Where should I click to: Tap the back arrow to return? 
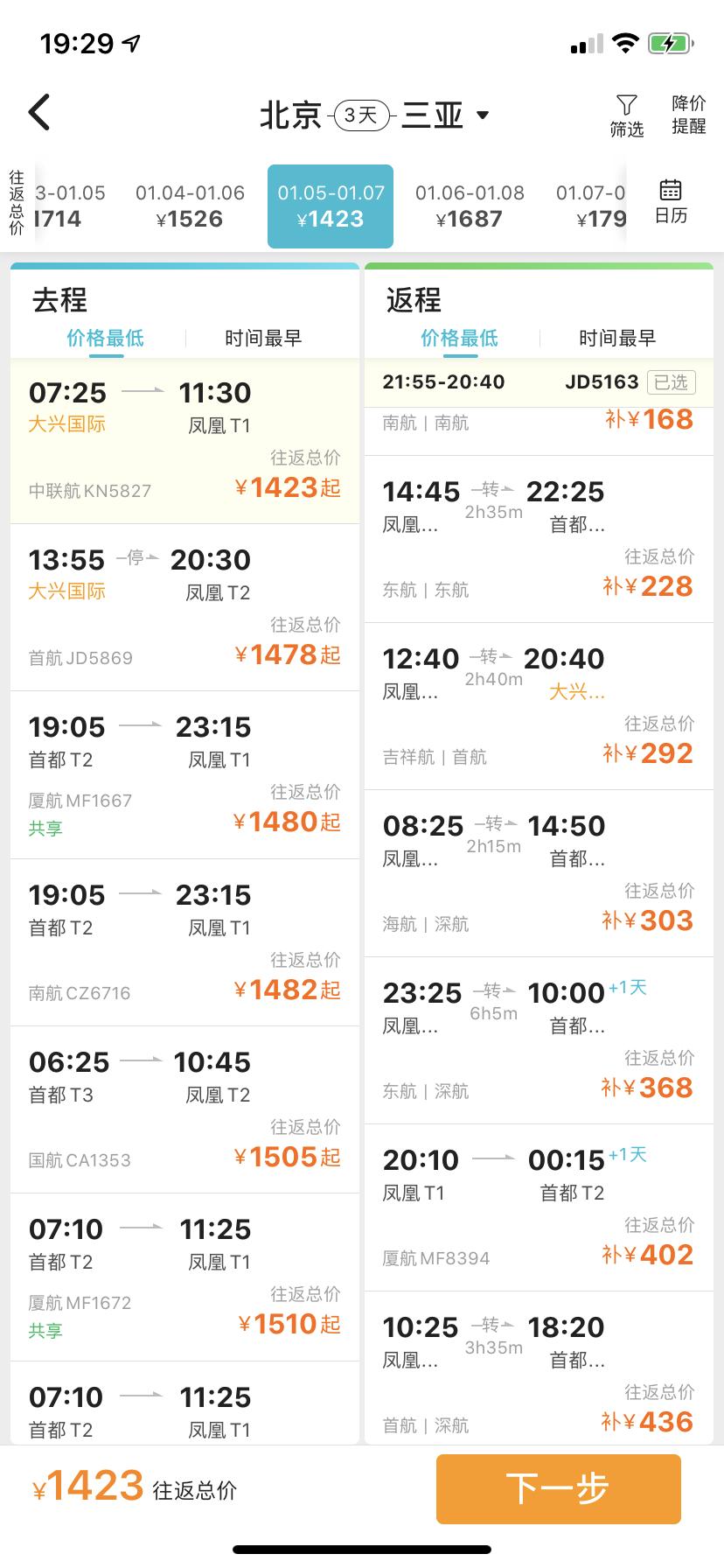pyautogui.click(x=37, y=112)
